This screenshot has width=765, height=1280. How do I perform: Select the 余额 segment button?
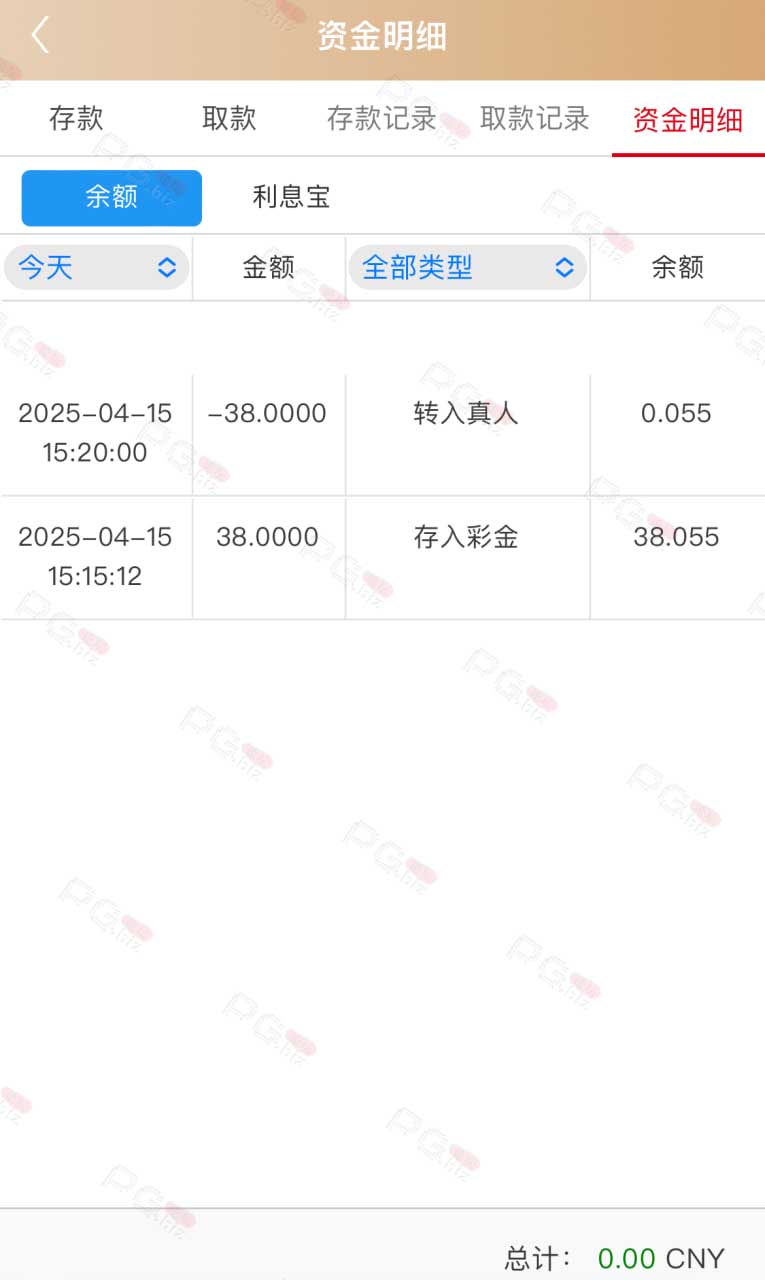[112, 198]
